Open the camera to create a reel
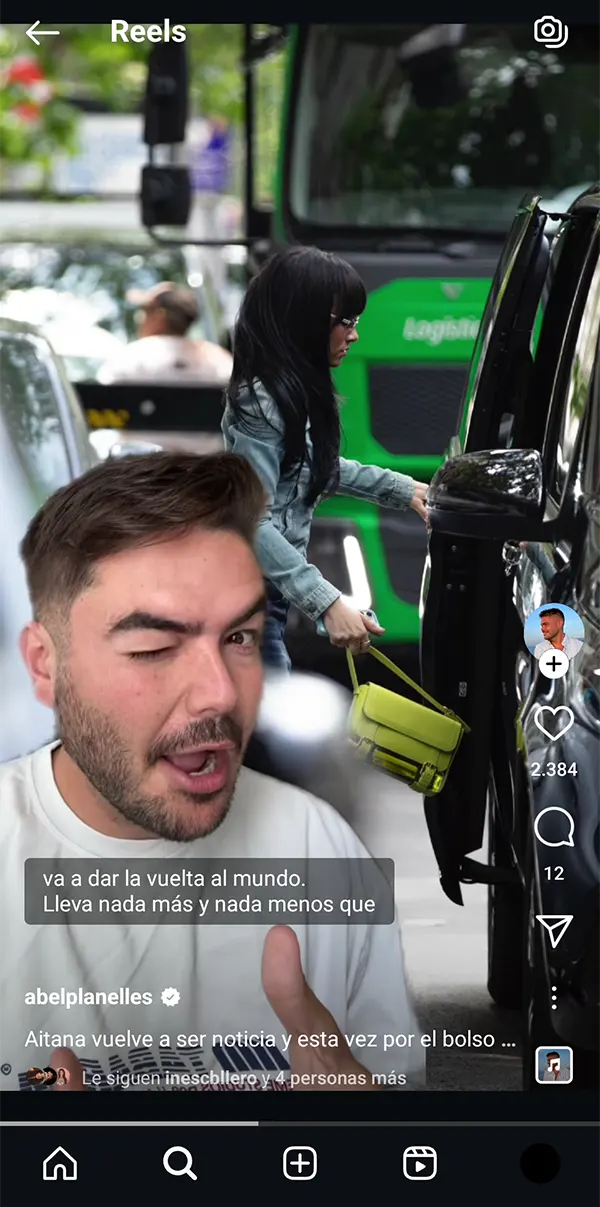The image size is (600, 1207). click(550, 31)
